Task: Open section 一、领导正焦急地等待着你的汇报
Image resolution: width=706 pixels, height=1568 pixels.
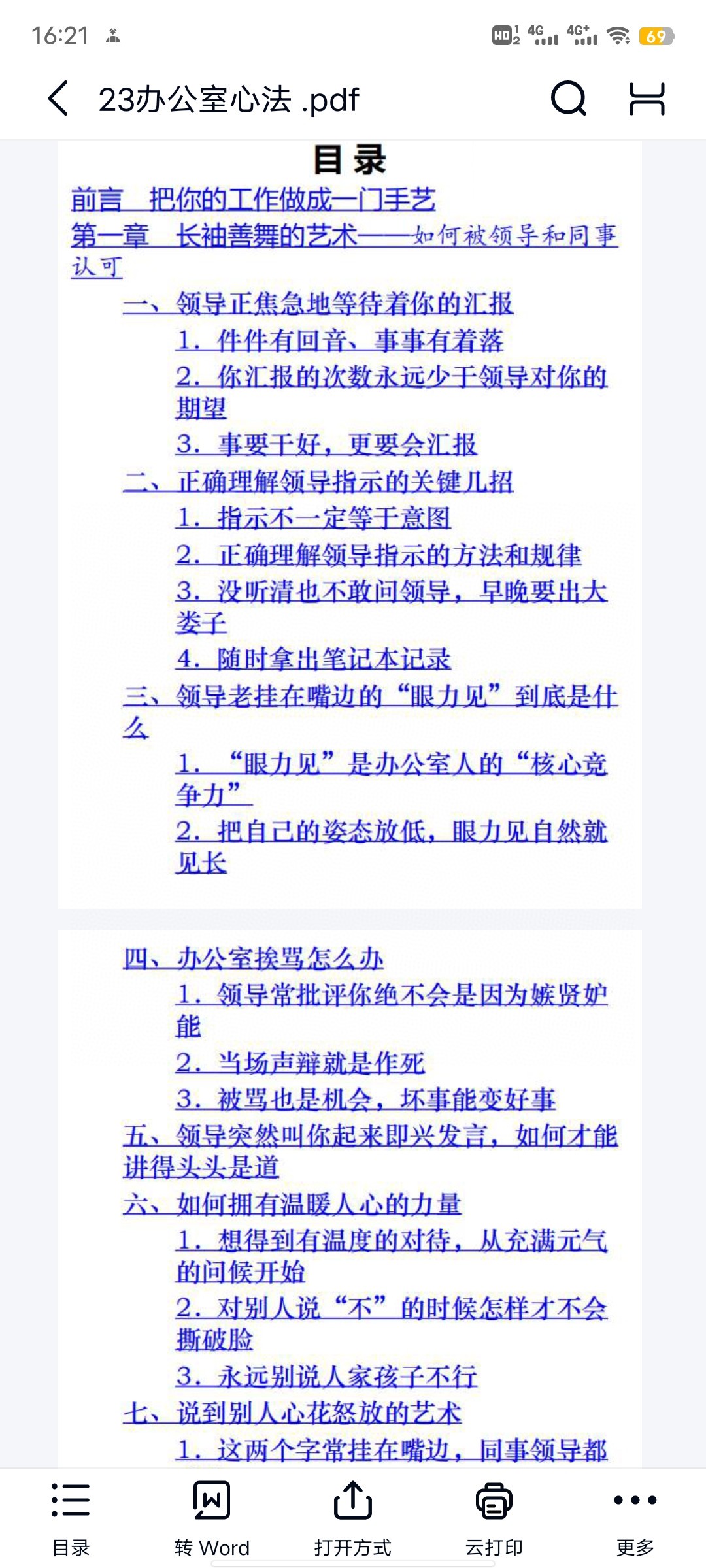Action: 318,304
